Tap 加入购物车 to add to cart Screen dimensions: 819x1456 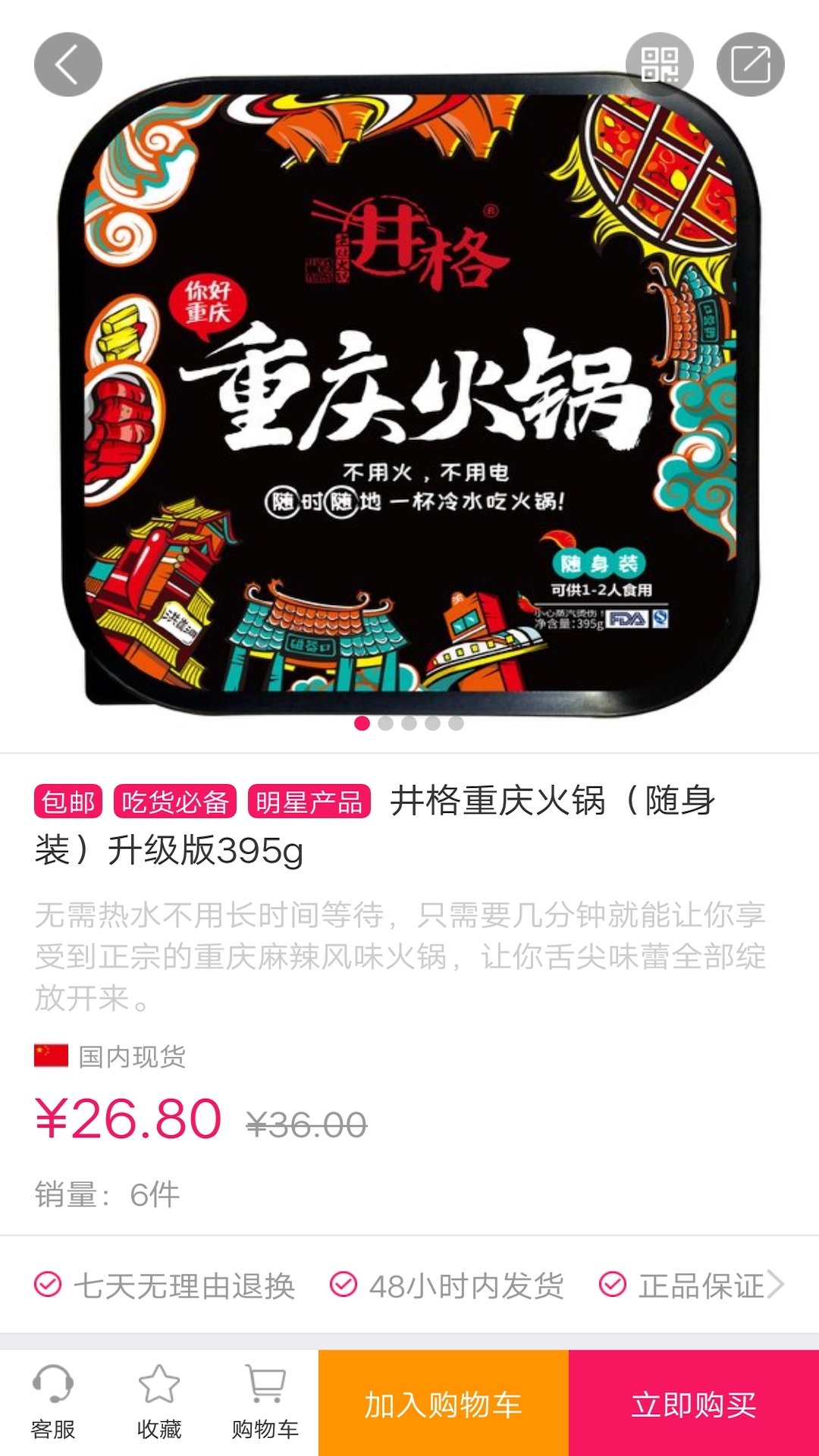pos(444,1403)
